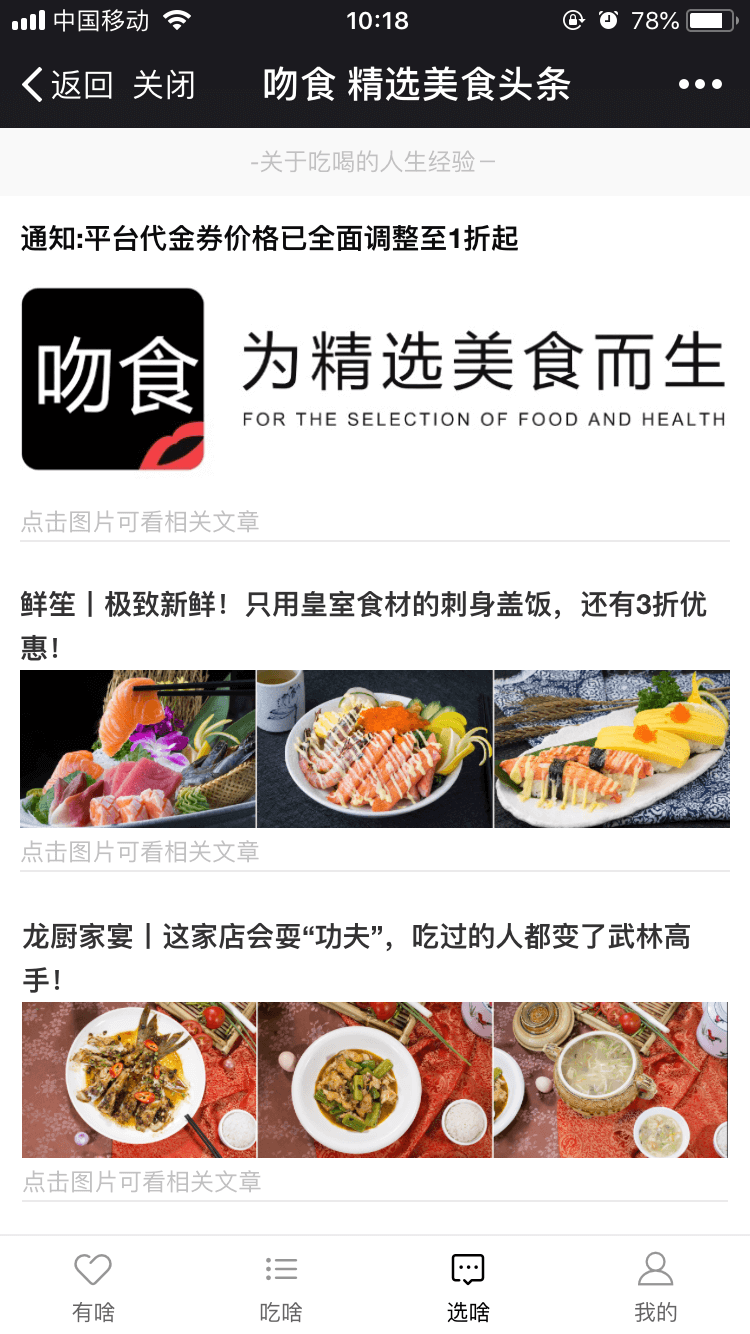Select the 选啥 tab
The width and height of the screenshot is (750, 1334).
tap(468, 1286)
